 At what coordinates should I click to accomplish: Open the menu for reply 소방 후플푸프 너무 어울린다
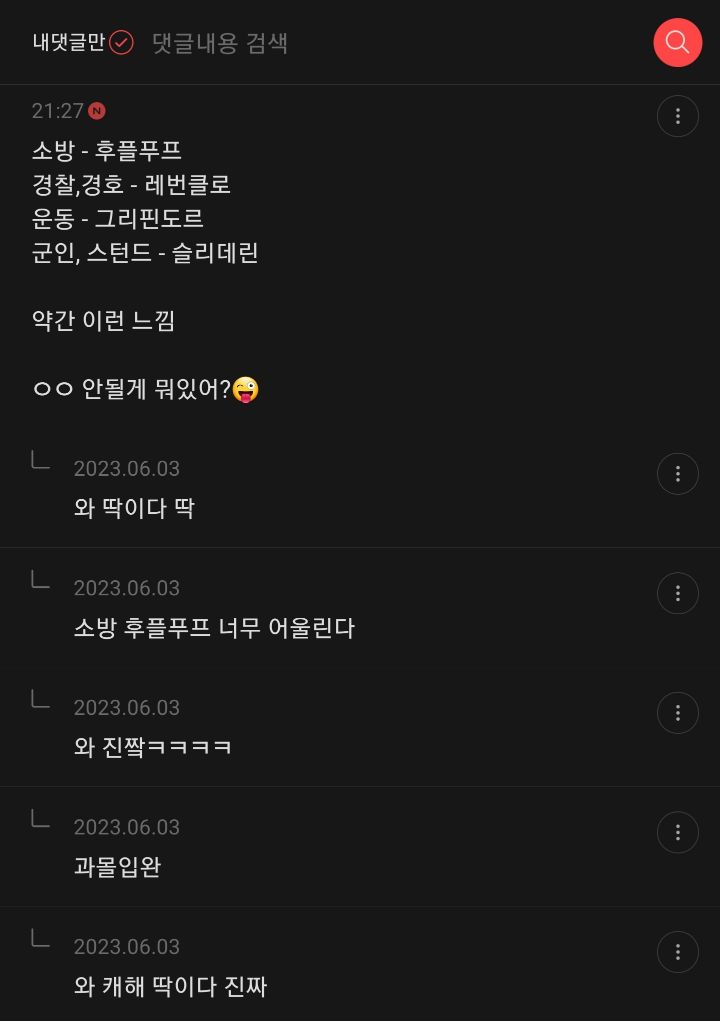click(x=677, y=593)
